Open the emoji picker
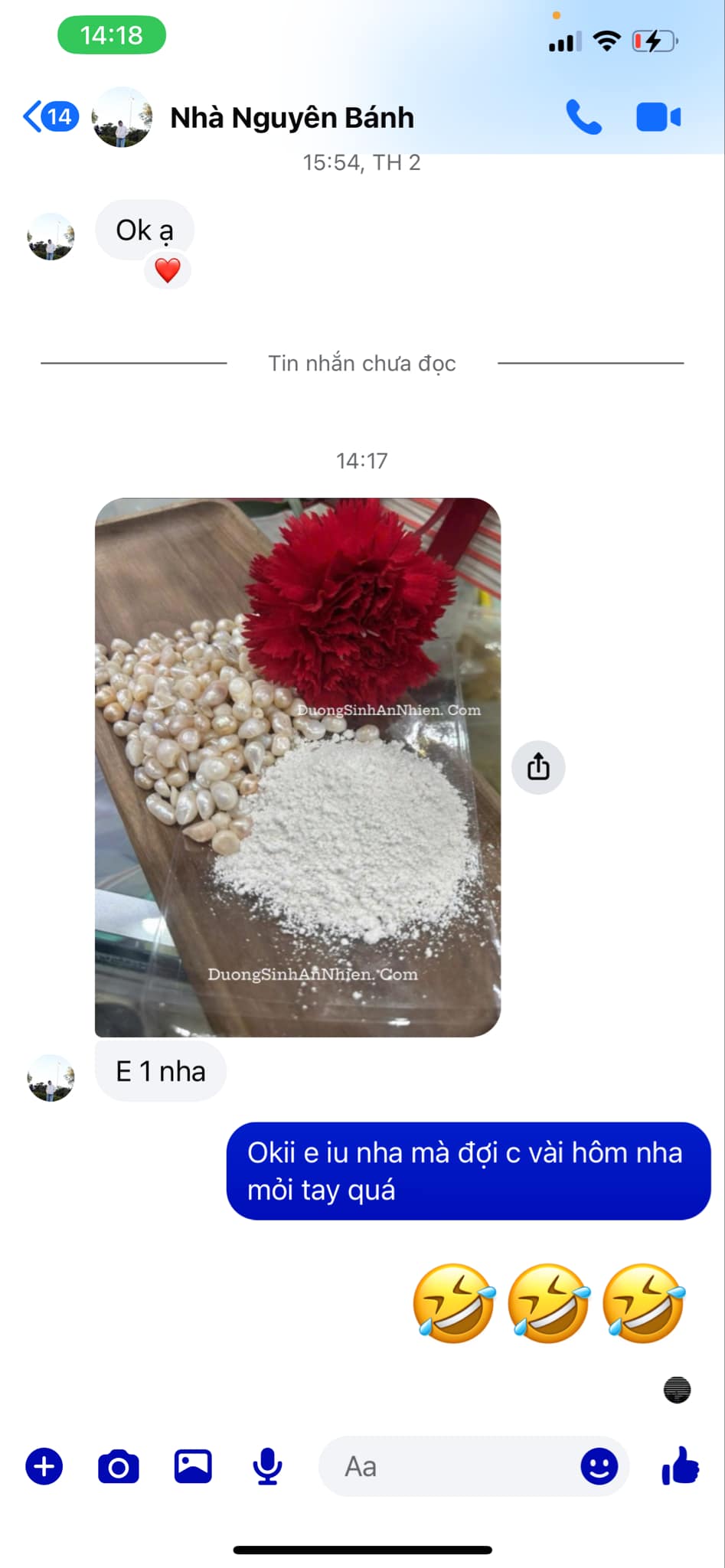Image resolution: width=725 pixels, height=1568 pixels. (x=599, y=1466)
